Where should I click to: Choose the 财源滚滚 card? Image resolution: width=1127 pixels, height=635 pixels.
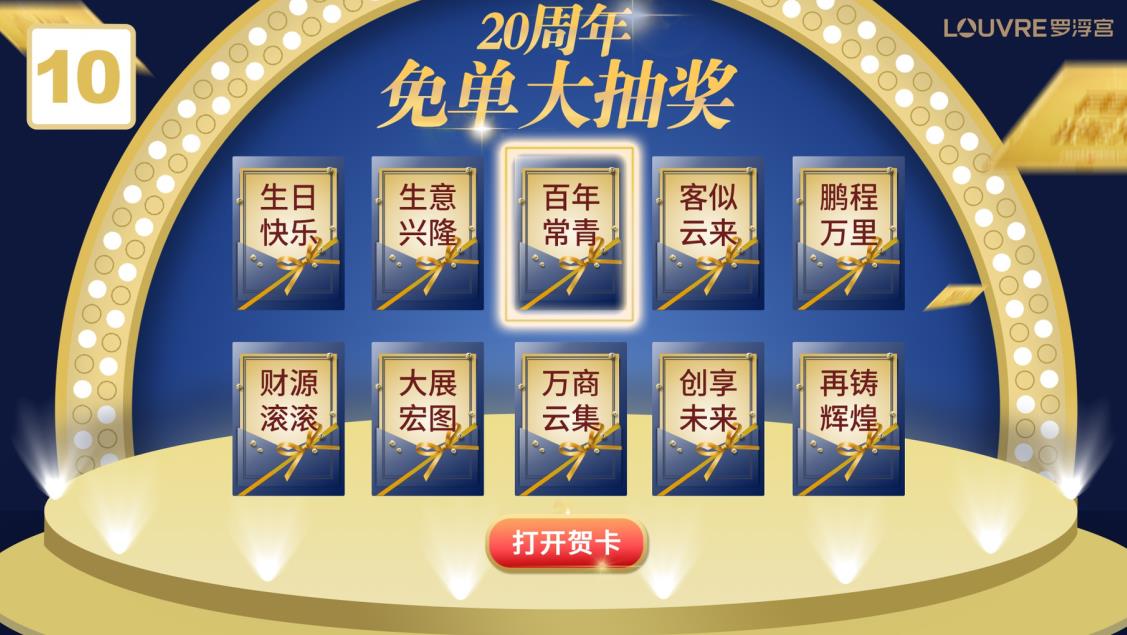click(x=288, y=418)
